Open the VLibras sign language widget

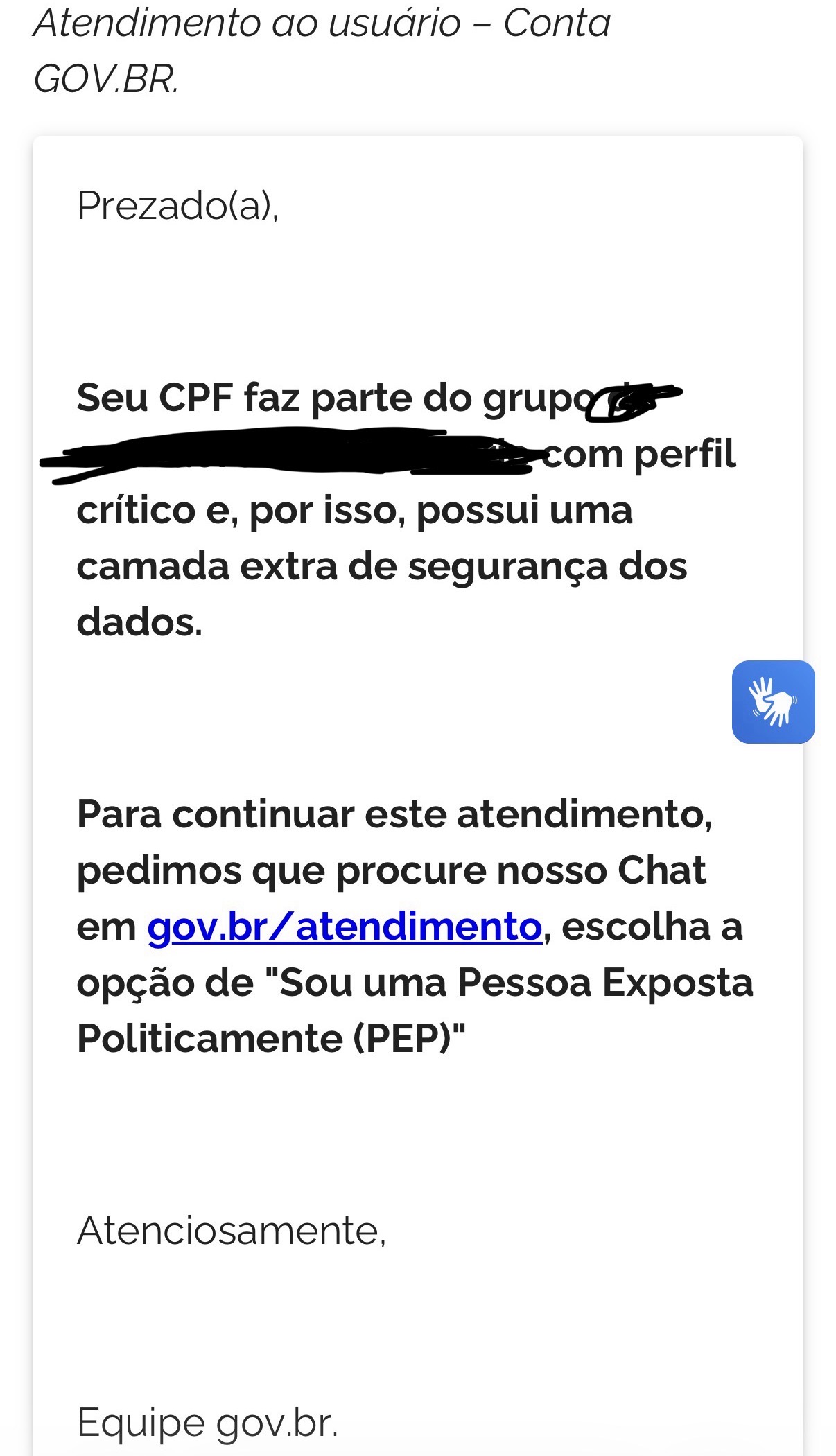tap(773, 701)
